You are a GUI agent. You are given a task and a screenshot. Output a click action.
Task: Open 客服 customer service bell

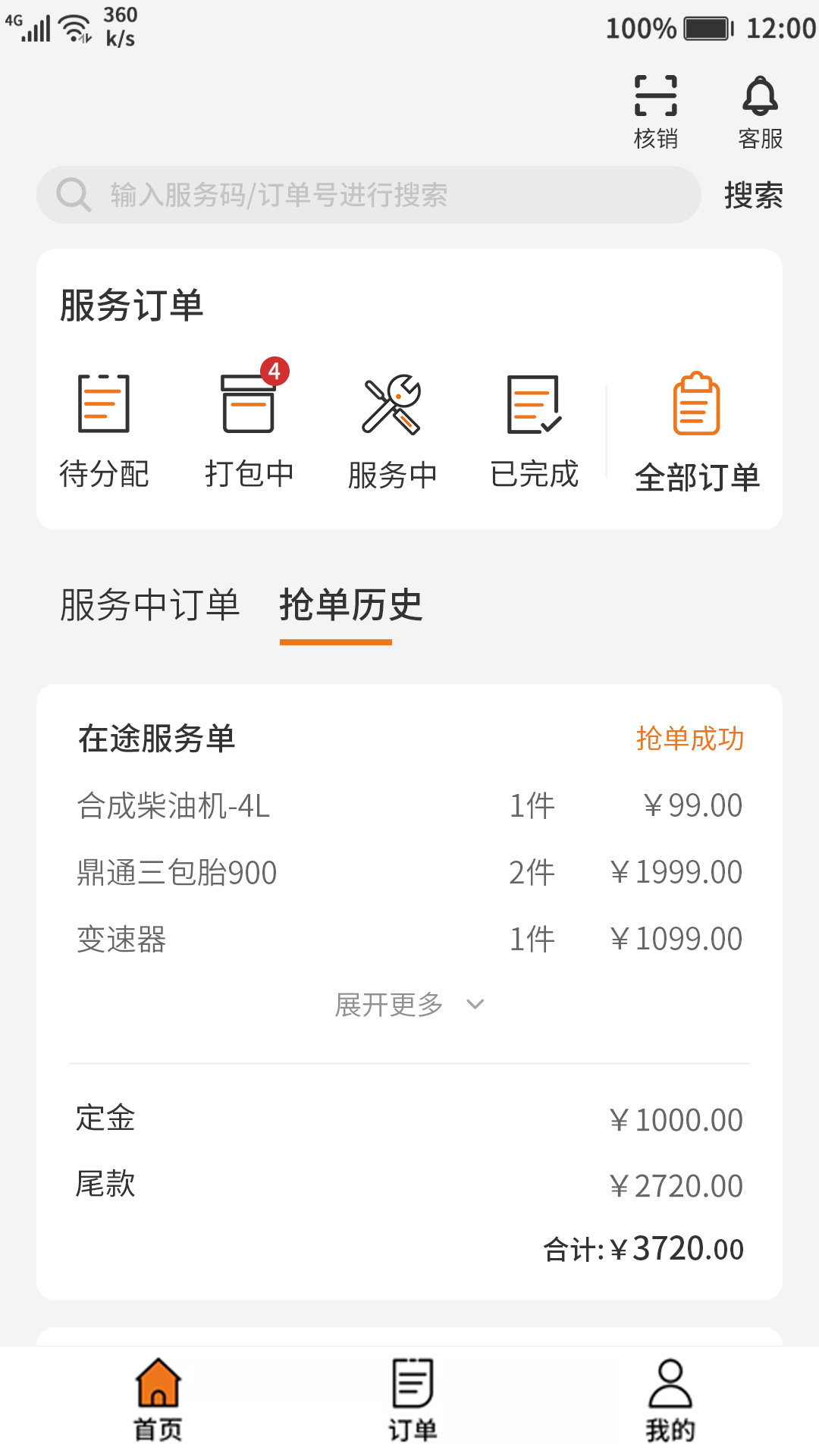(760, 111)
